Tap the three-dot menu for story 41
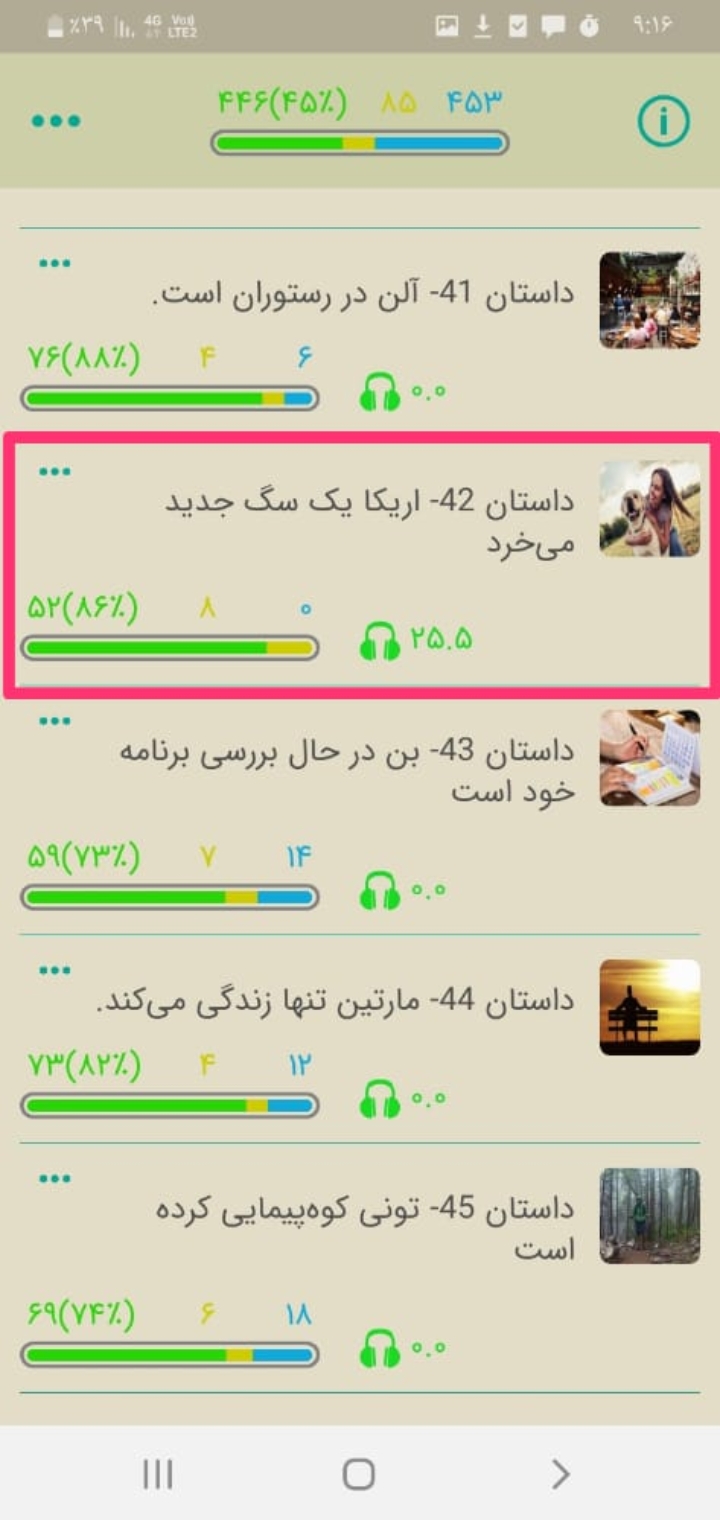 pyautogui.click(x=55, y=264)
